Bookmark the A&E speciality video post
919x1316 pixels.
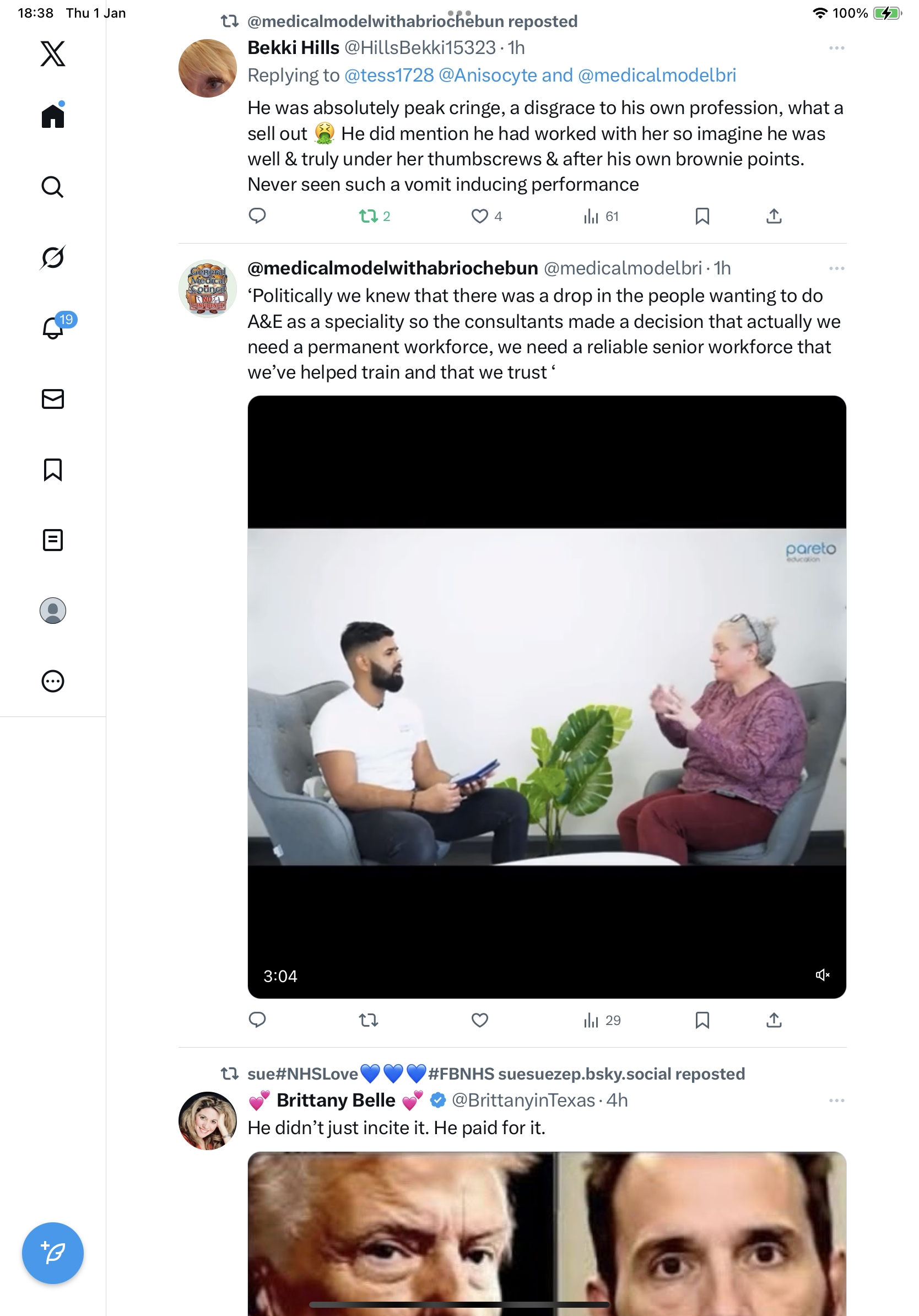coord(702,1020)
